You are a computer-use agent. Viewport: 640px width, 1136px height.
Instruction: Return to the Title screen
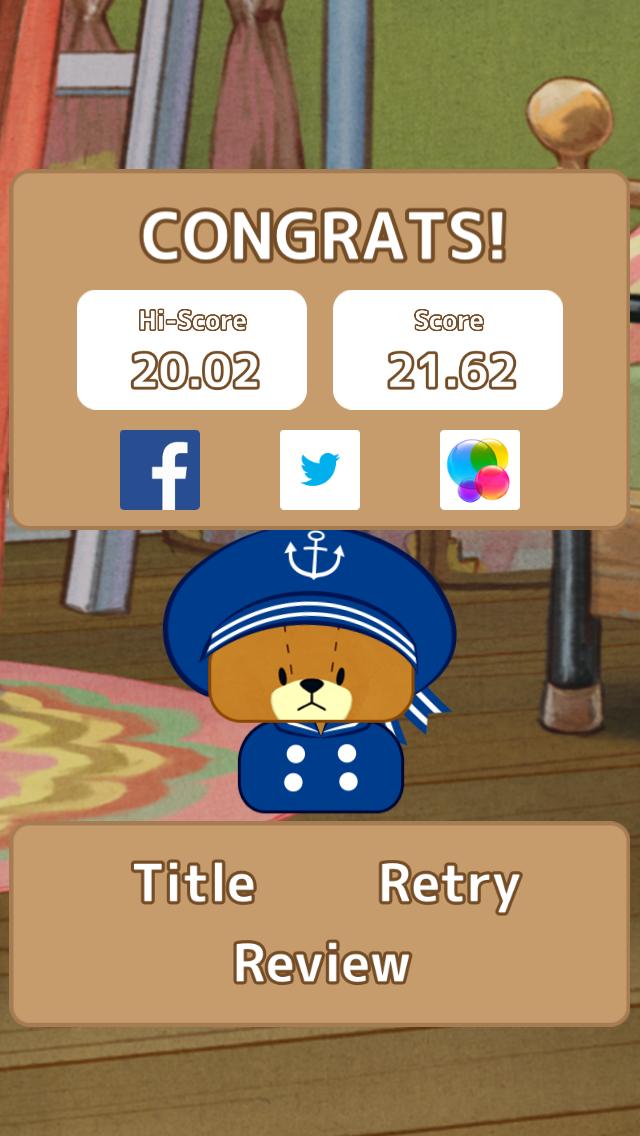pyautogui.click(x=194, y=884)
